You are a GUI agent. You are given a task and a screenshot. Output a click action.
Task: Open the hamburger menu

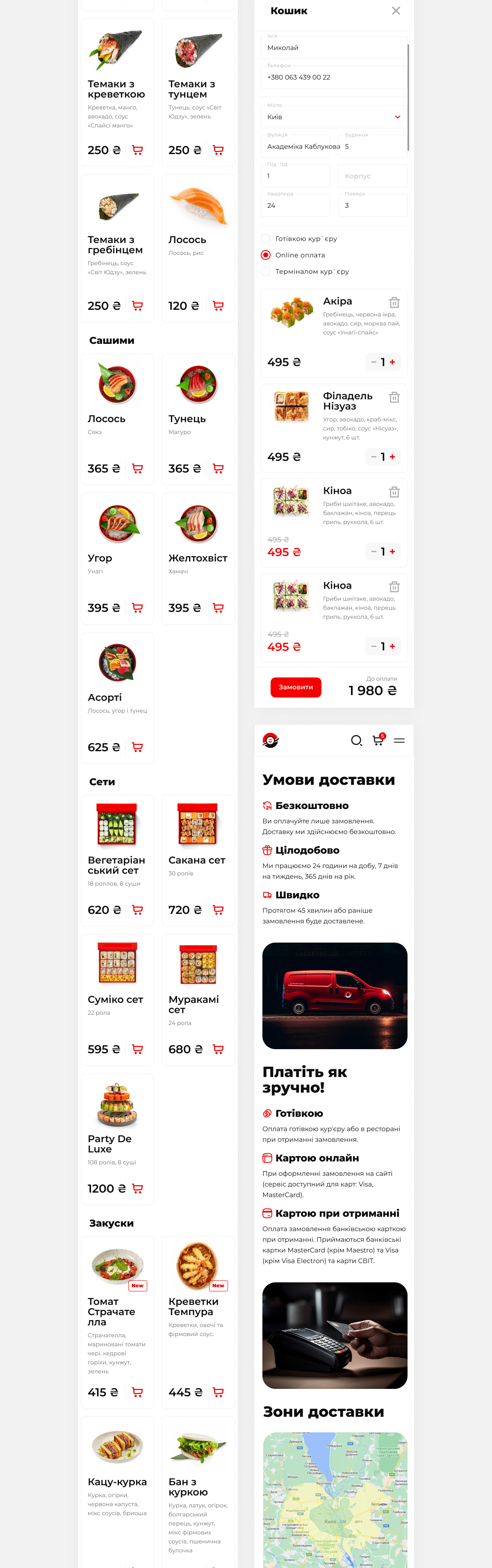pos(399,741)
